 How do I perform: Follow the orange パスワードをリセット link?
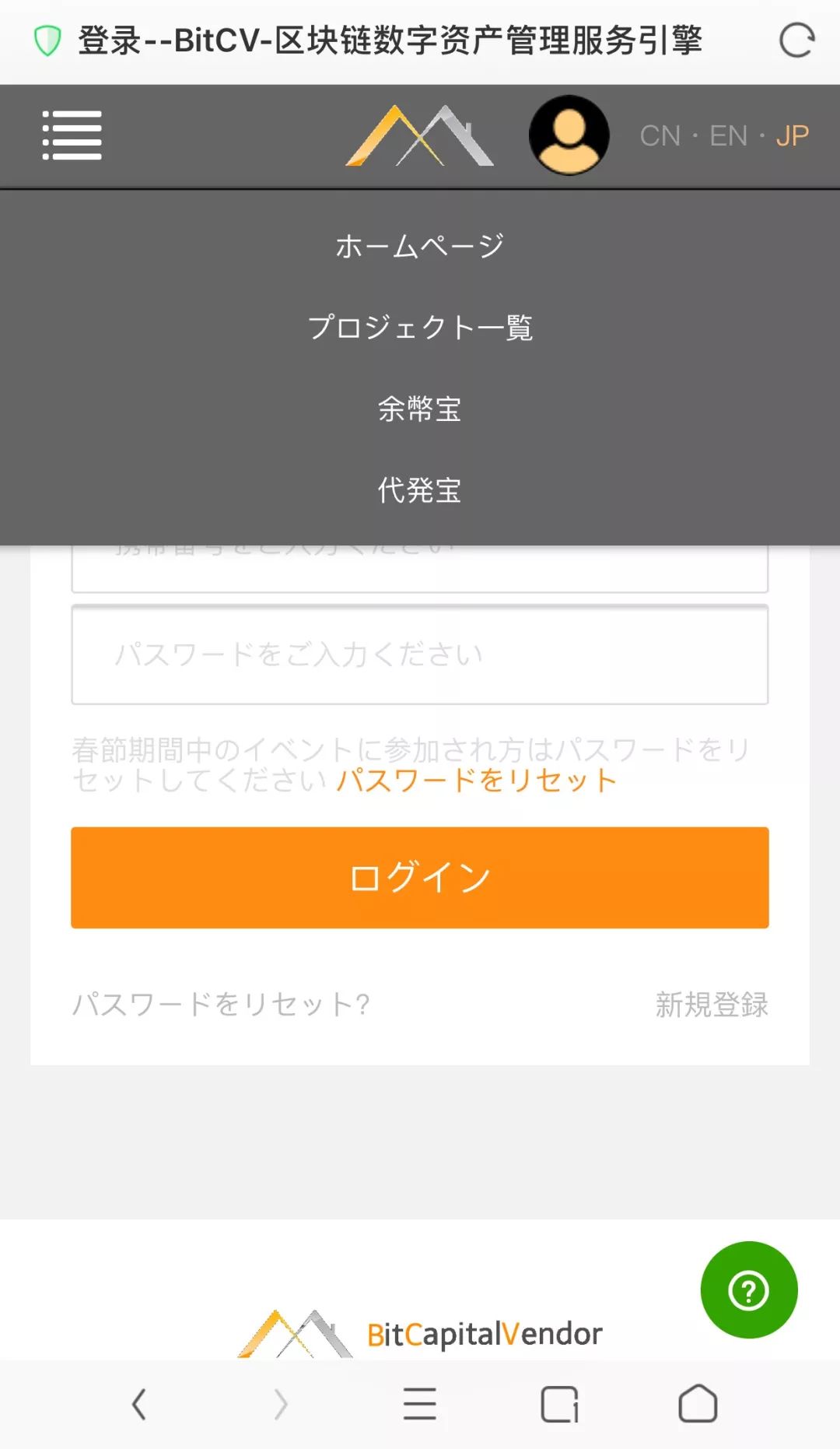click(477, 780)
